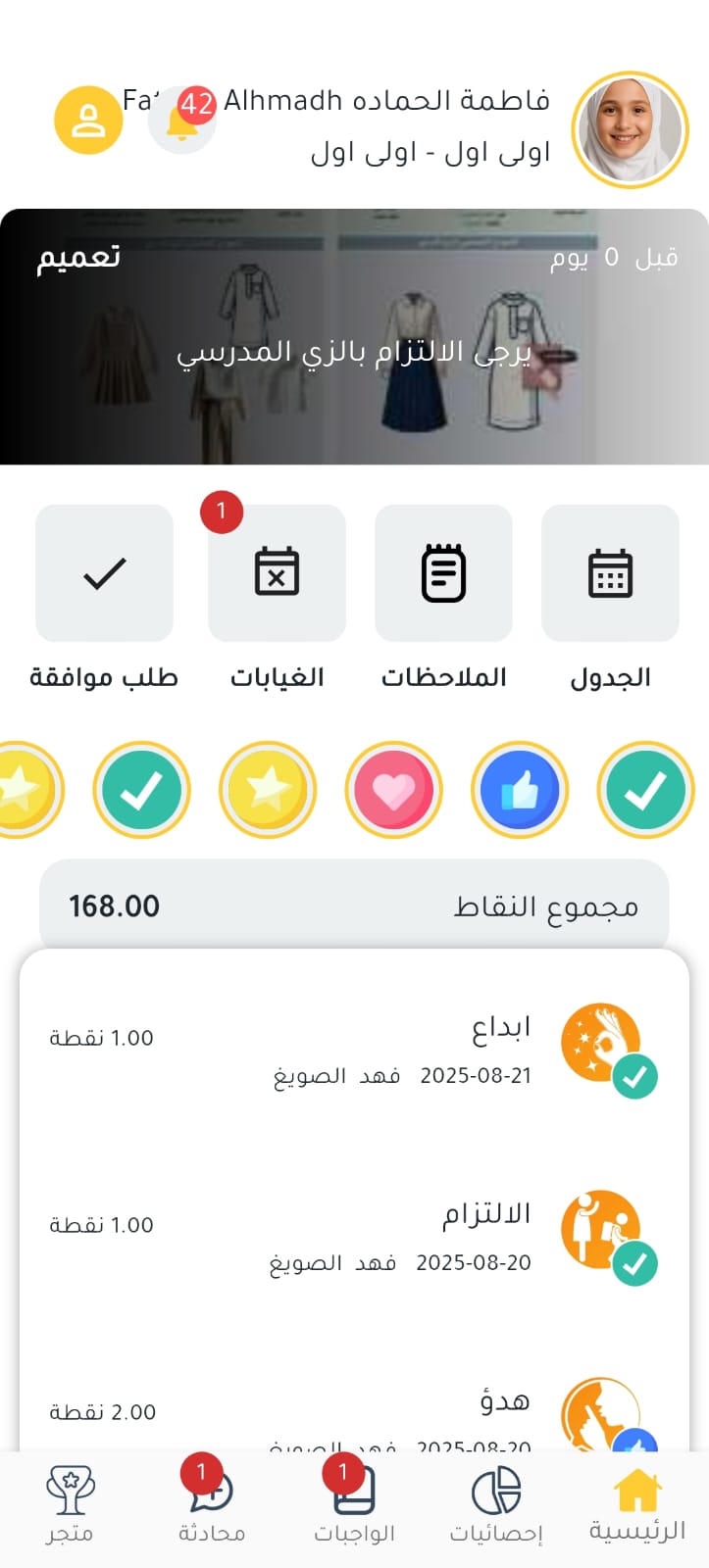Screen dimensions: 709x1568
Task: Open طلب موافقة approval request
Action: click(x=104, y=573)
